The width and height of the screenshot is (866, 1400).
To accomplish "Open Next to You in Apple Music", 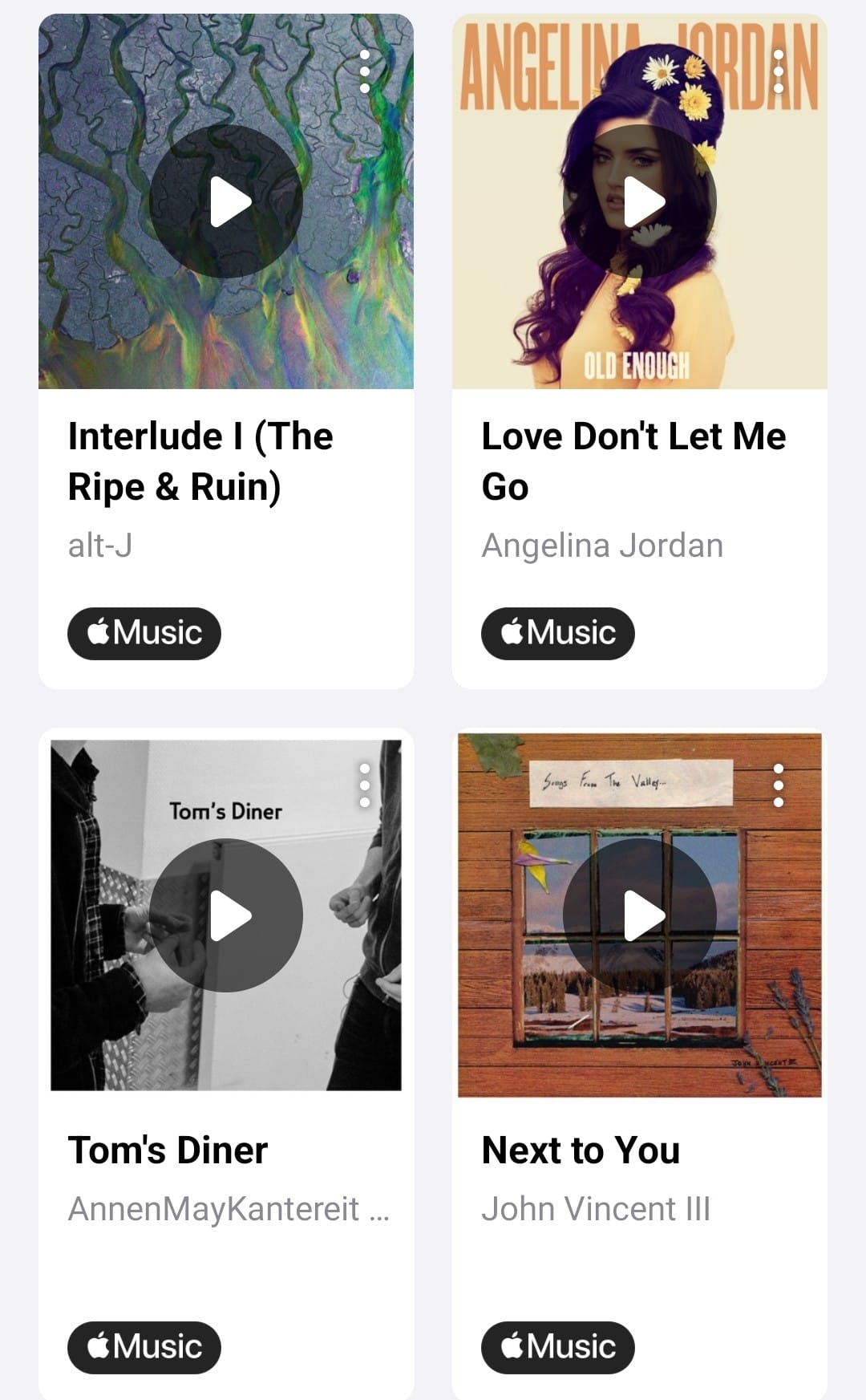I will coord(558,1347).
